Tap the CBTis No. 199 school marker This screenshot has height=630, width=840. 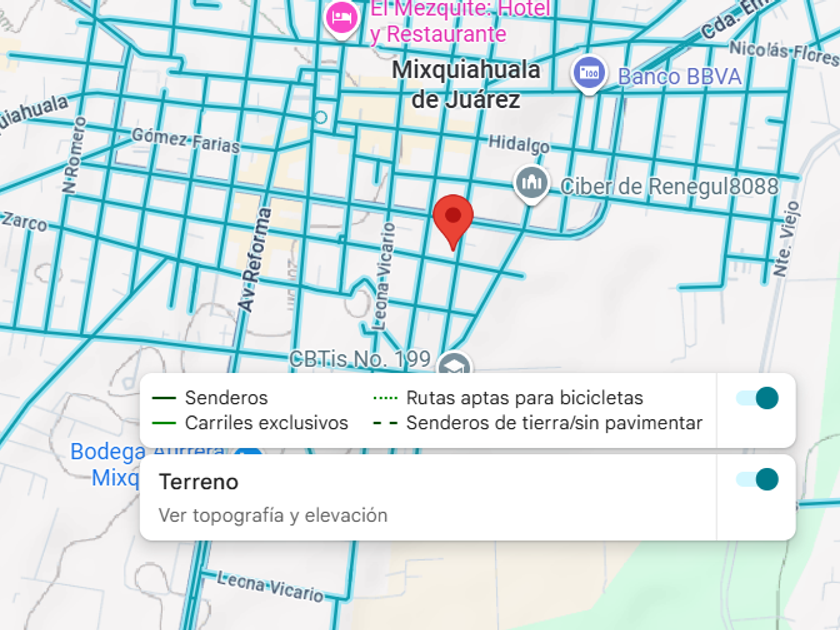coord(454,364)
